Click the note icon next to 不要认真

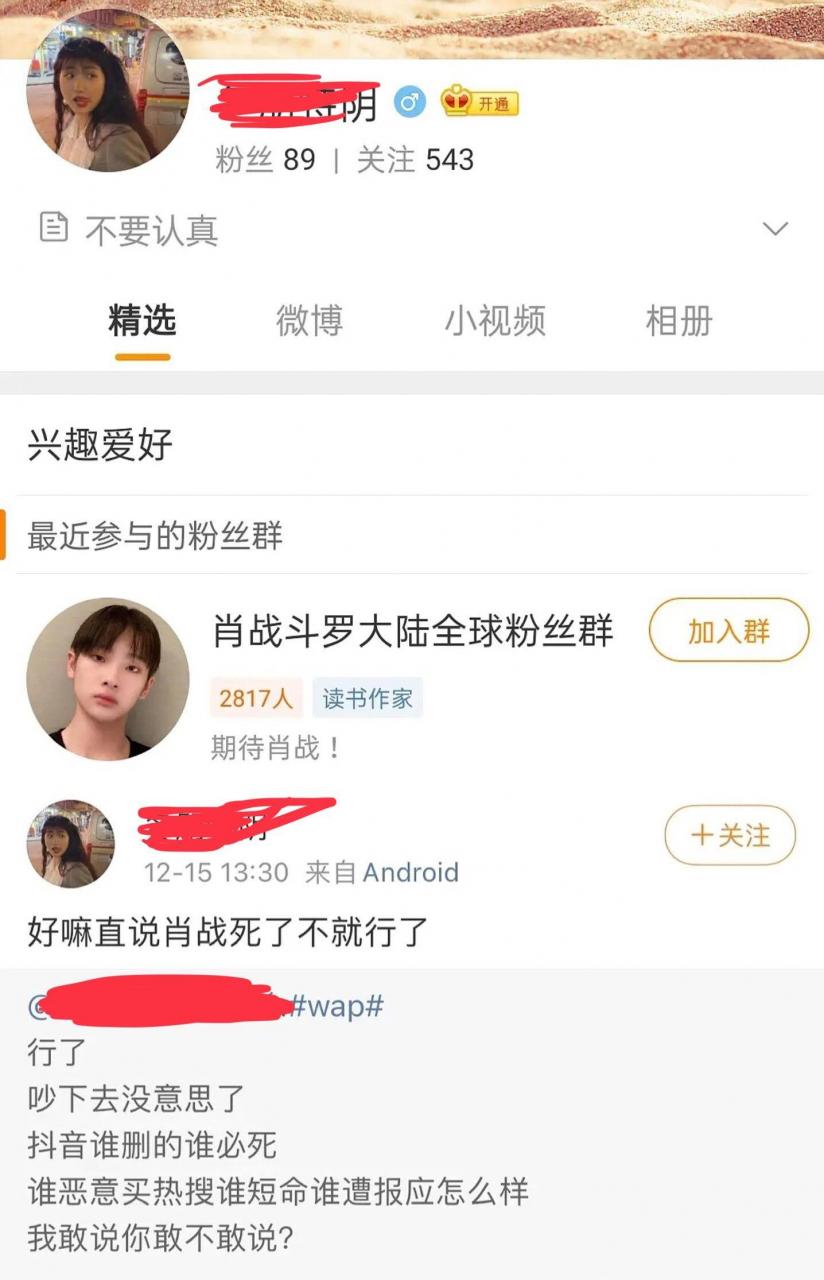tap(52, 228)
